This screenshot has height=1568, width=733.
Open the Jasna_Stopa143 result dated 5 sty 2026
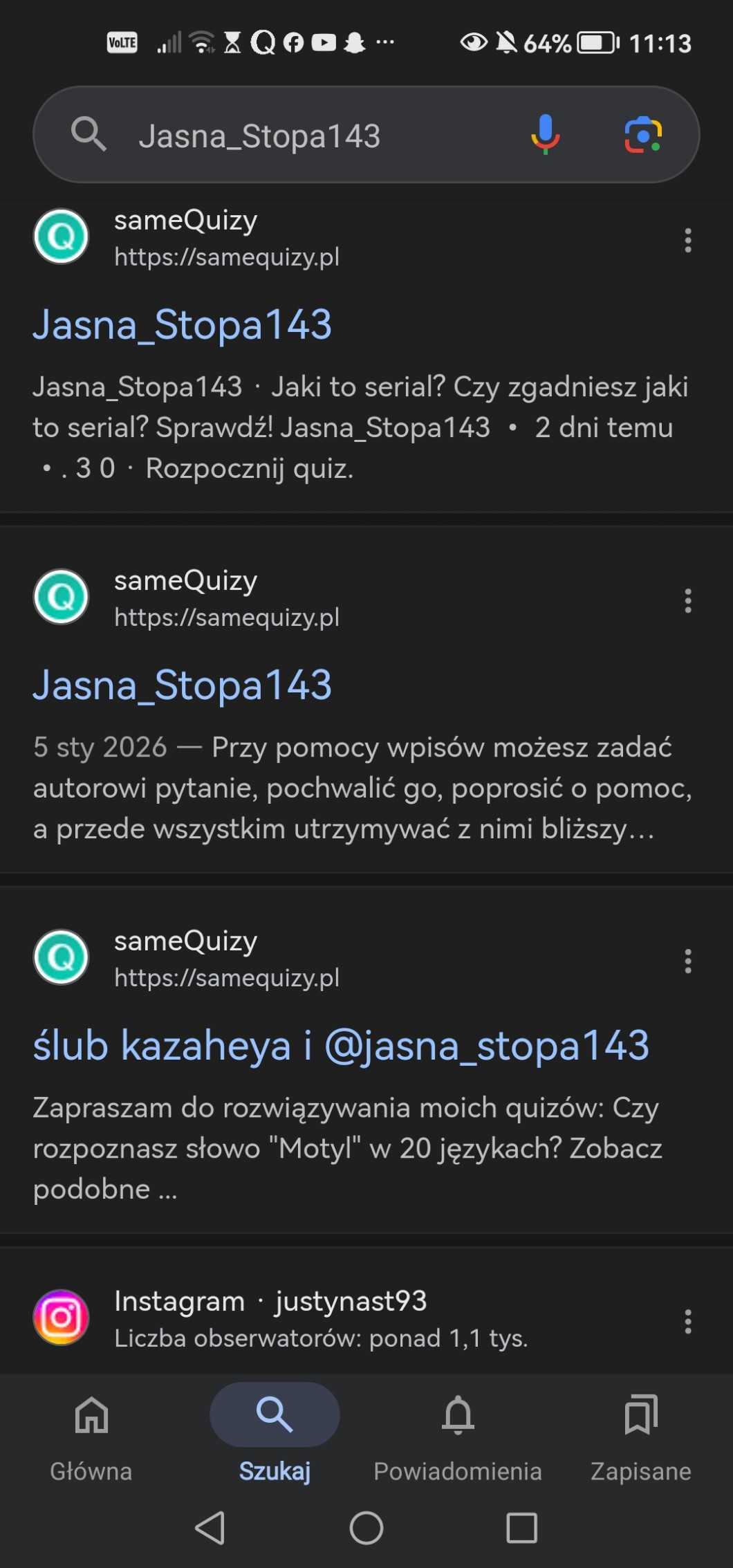(x=183, y=685)
